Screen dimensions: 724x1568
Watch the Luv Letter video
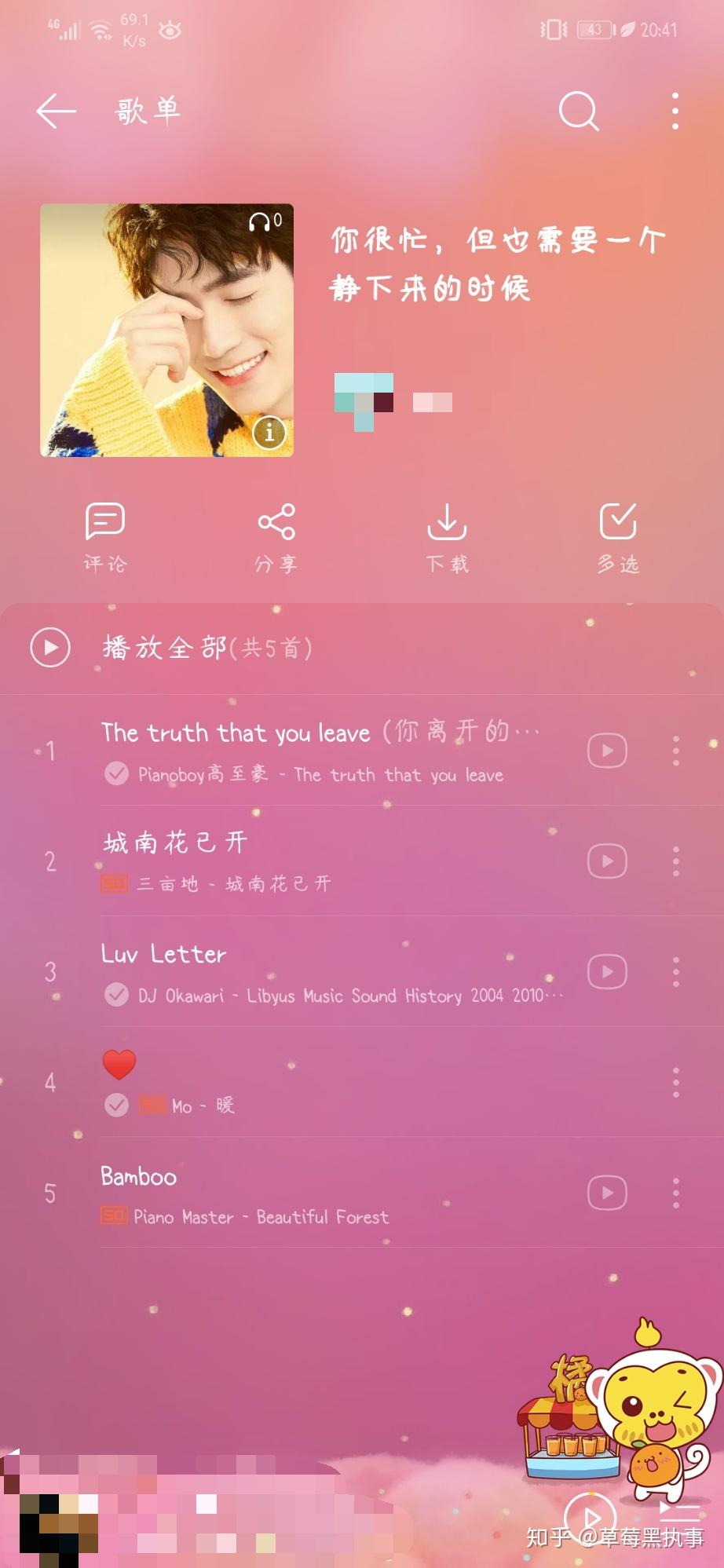coord(607,972)
